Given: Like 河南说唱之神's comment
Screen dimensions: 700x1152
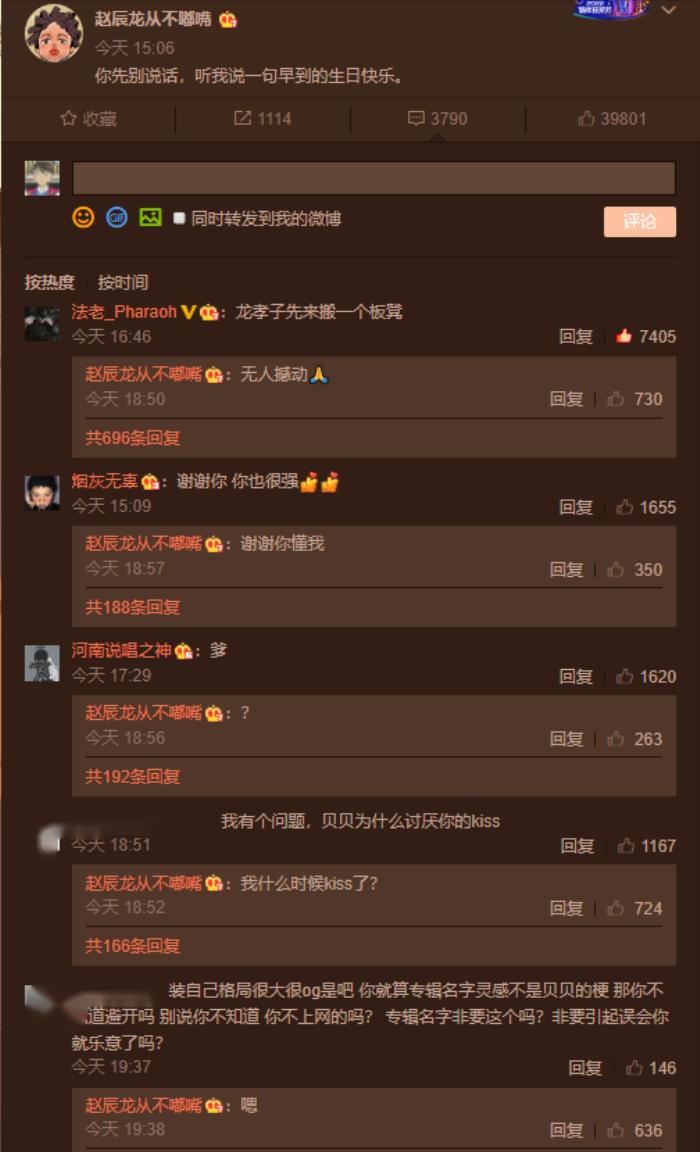Looking at the screenshot, I should [x=624, y=676].
